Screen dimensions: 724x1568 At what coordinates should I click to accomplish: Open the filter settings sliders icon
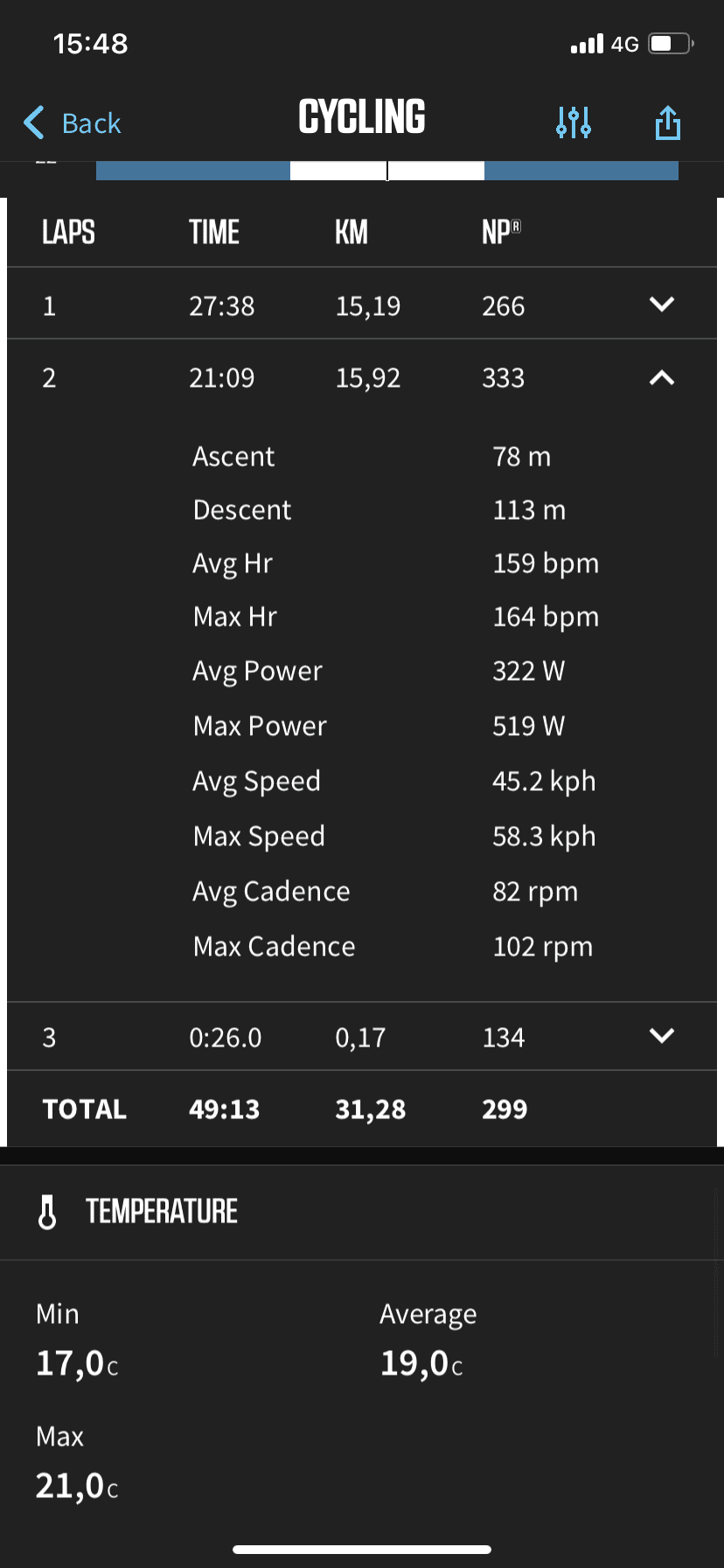(x=574, y=122)
